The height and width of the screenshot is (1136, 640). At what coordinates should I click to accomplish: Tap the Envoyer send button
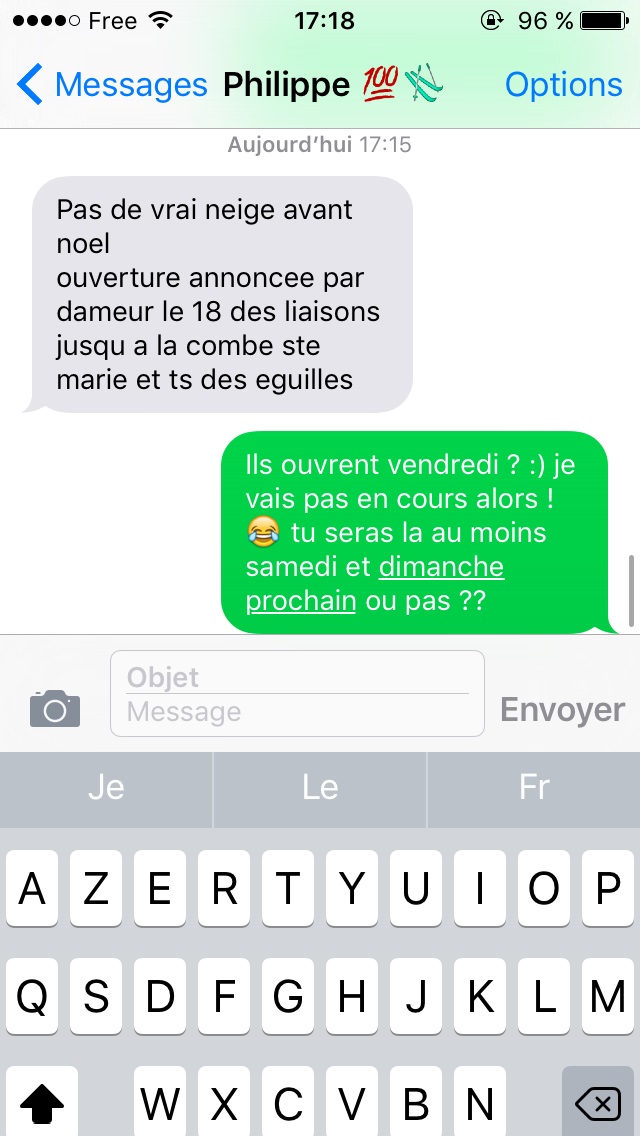[562, 710]
